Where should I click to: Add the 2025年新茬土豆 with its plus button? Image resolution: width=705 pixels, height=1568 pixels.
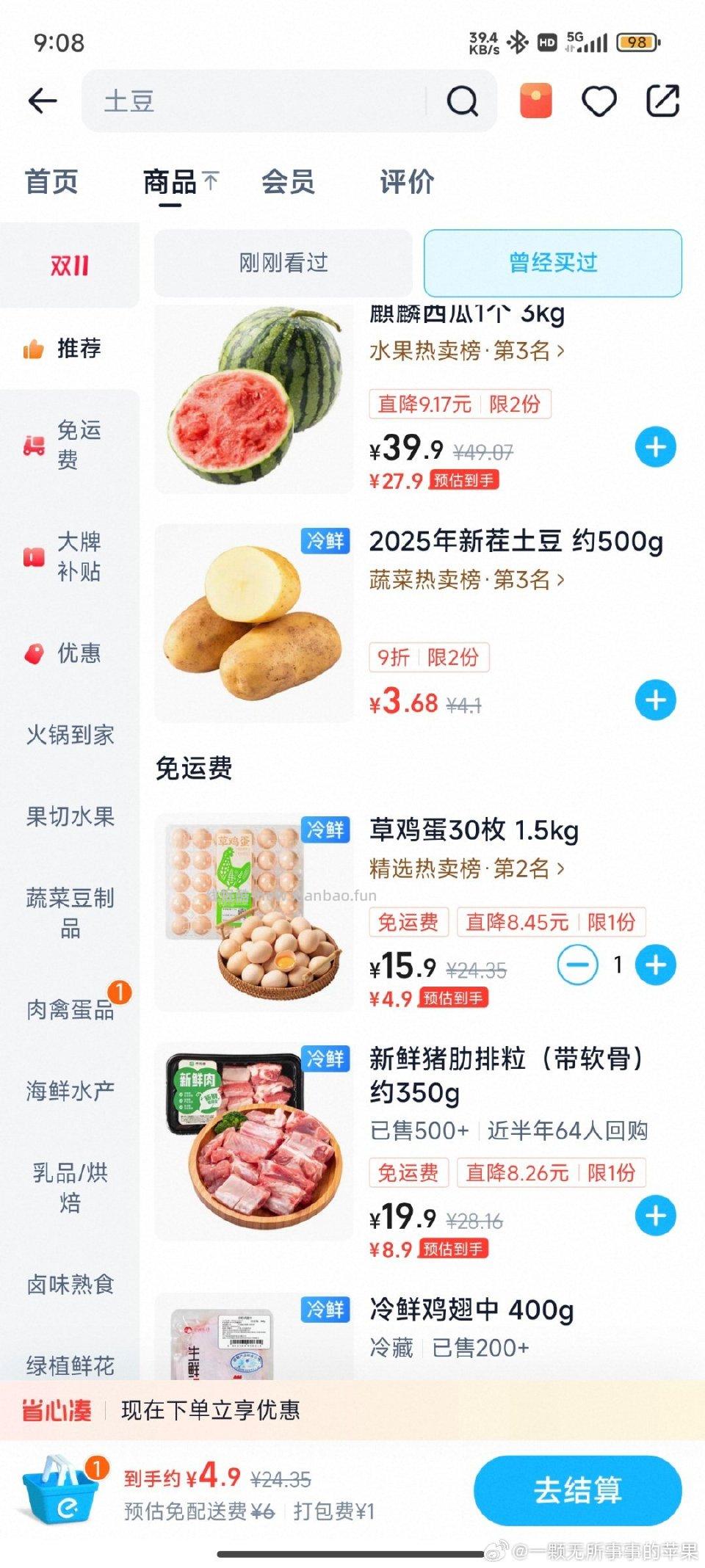656,700
